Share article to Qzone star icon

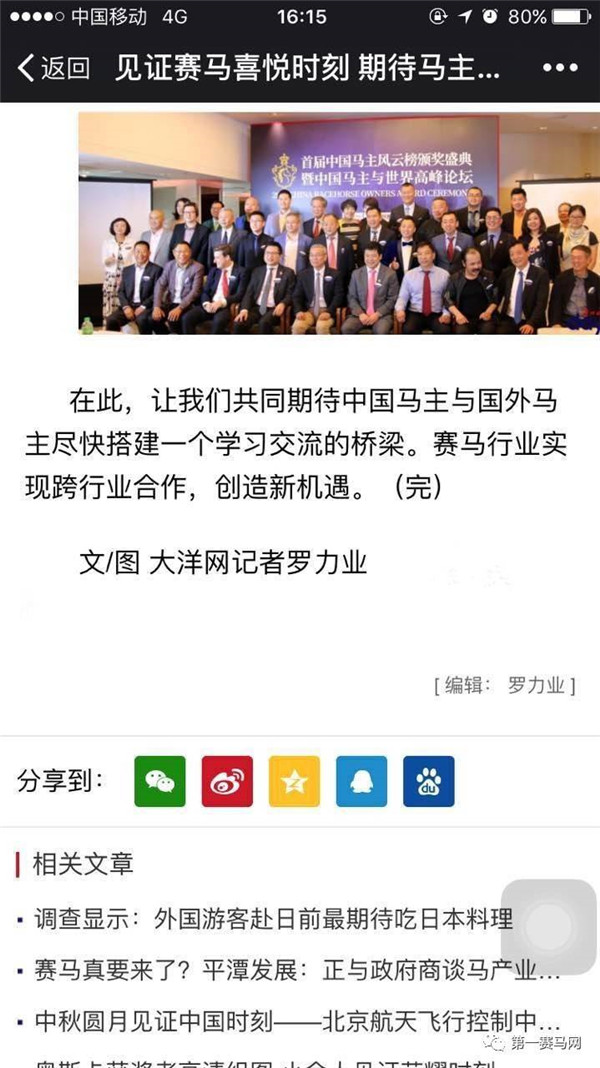[294, 781]
